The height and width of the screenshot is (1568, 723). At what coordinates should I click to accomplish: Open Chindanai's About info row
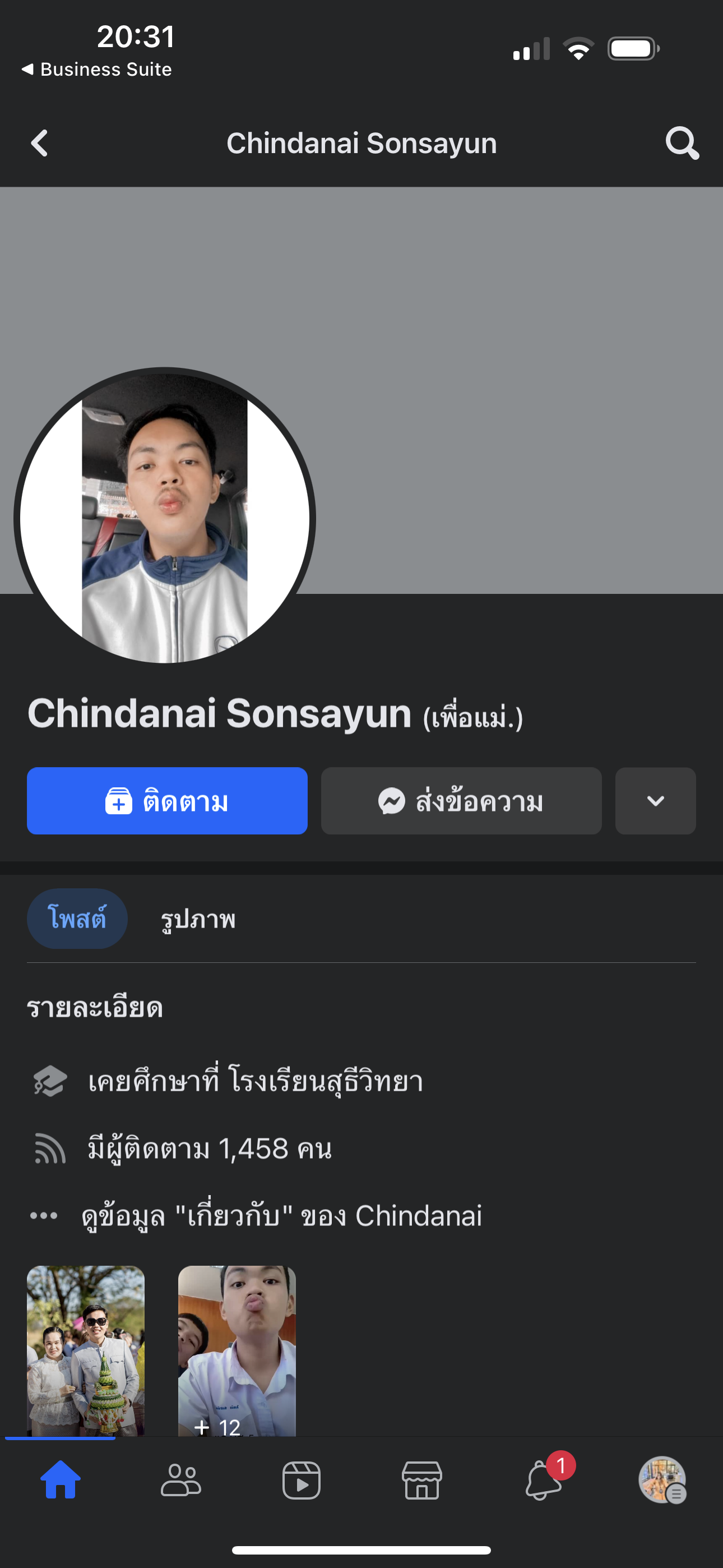[281, 1216]
